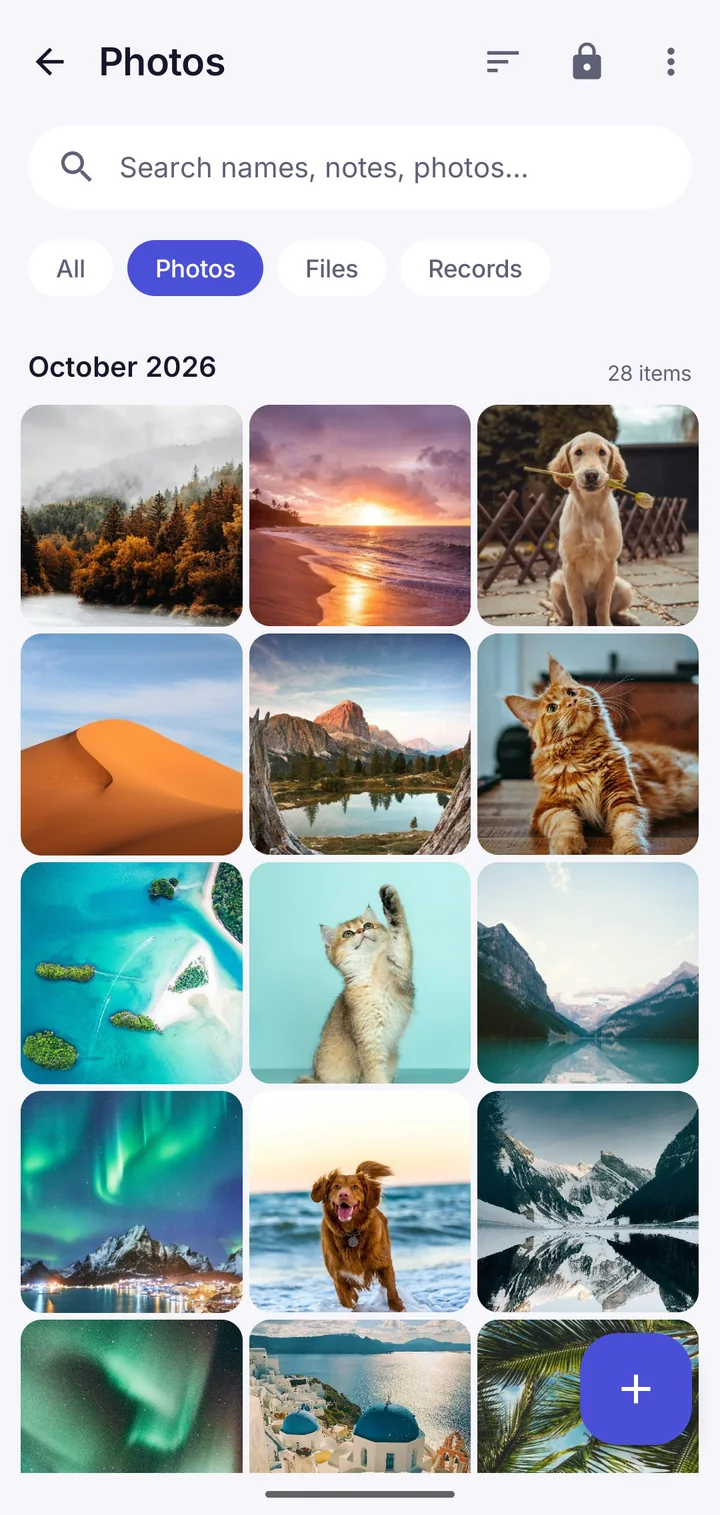The height and width of the screenshot is (1515, 720).
Task: Open the sunset beach photo
Action: click(360, 515)
